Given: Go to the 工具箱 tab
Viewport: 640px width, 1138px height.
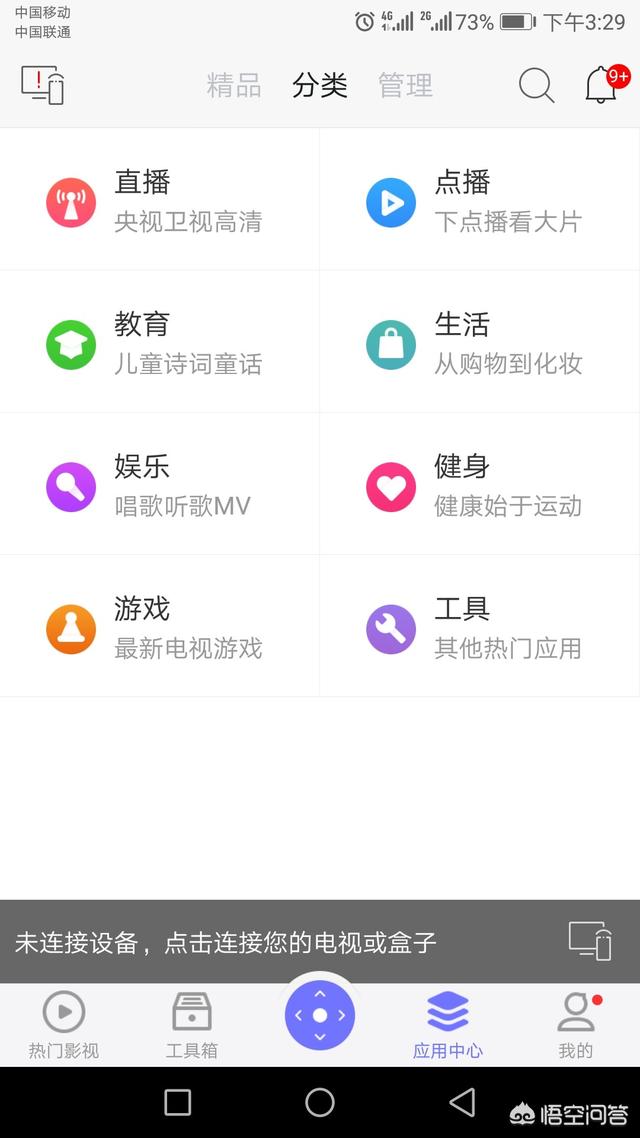Looking at the screenshot, I should 192,1025.
